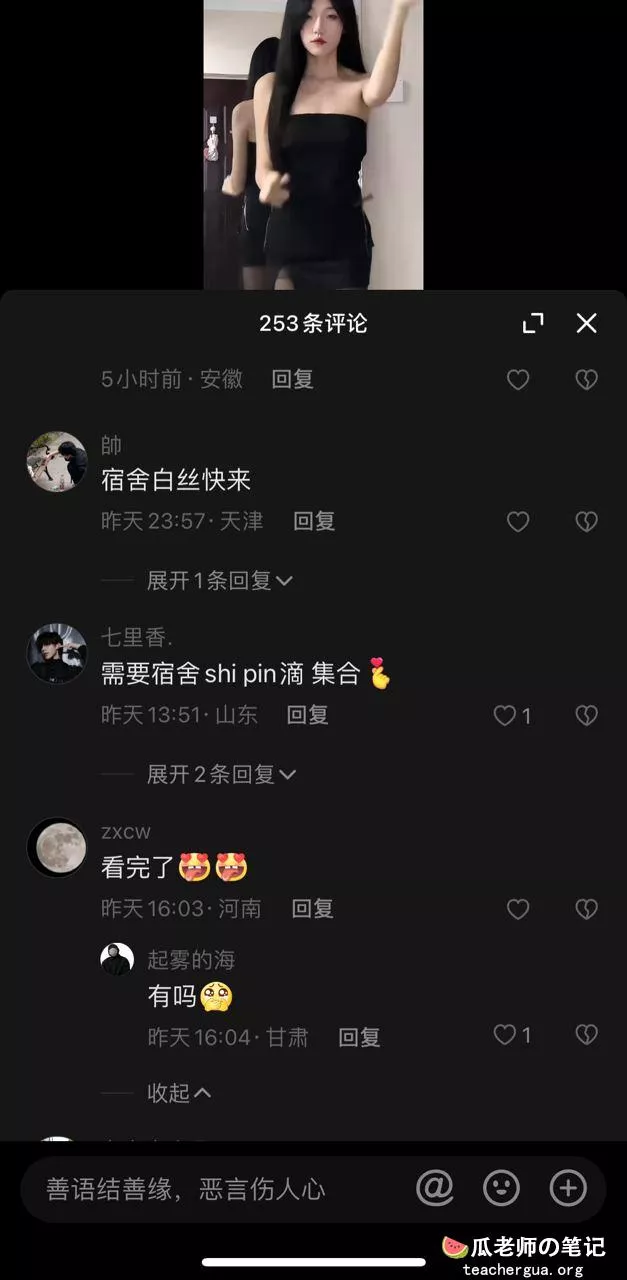The width and height of the screenshot is (627, 1280).
Task: Expand 1 reply under 帥's comment
Action: (x=219, y=580)
